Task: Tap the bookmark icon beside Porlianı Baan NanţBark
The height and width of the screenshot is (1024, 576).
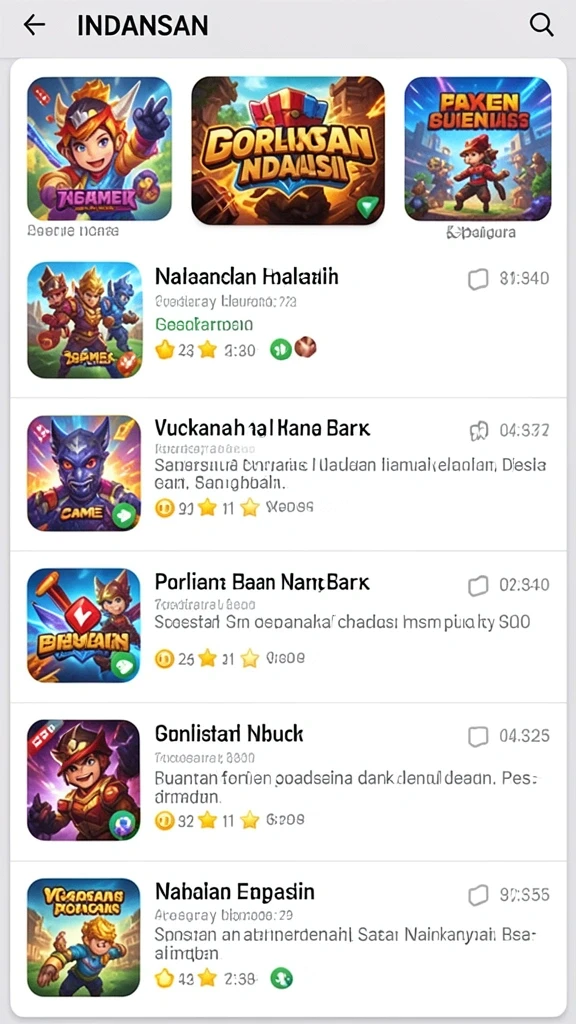Action: pos(478,586)
